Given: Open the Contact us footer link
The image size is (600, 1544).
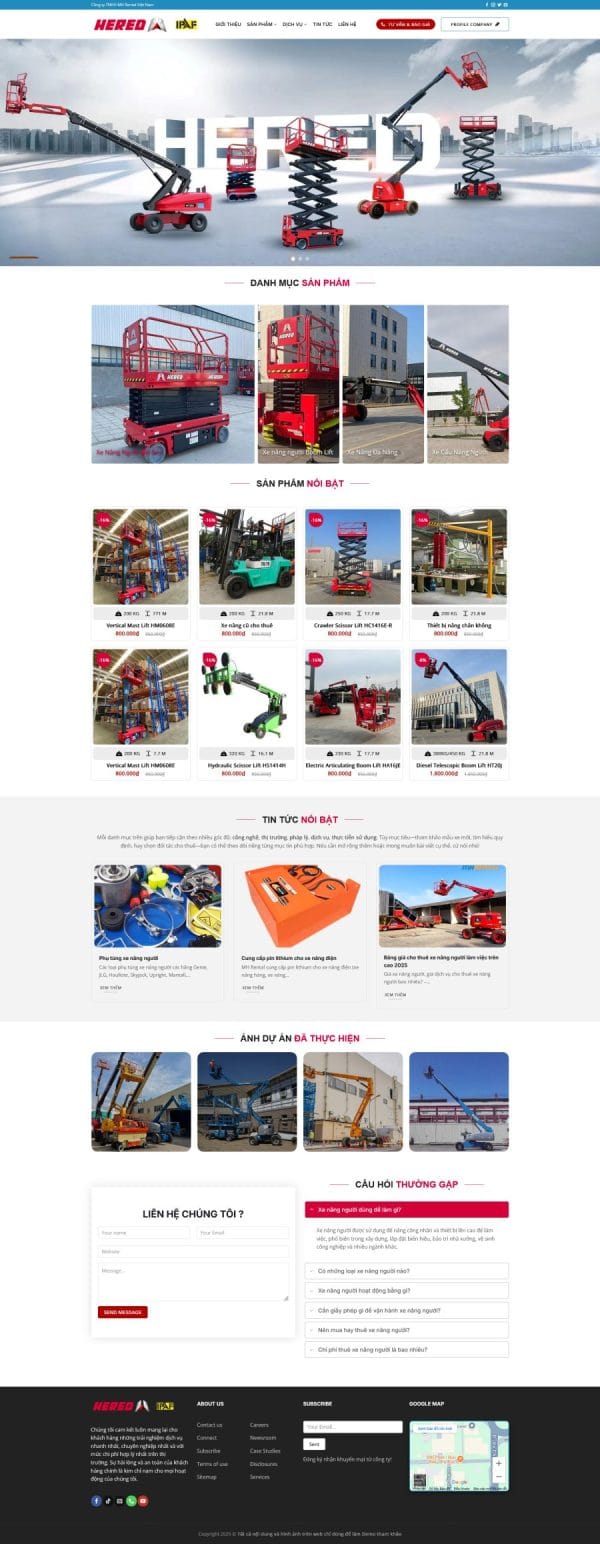Looking at the screenshot, I should [209, 1425].
